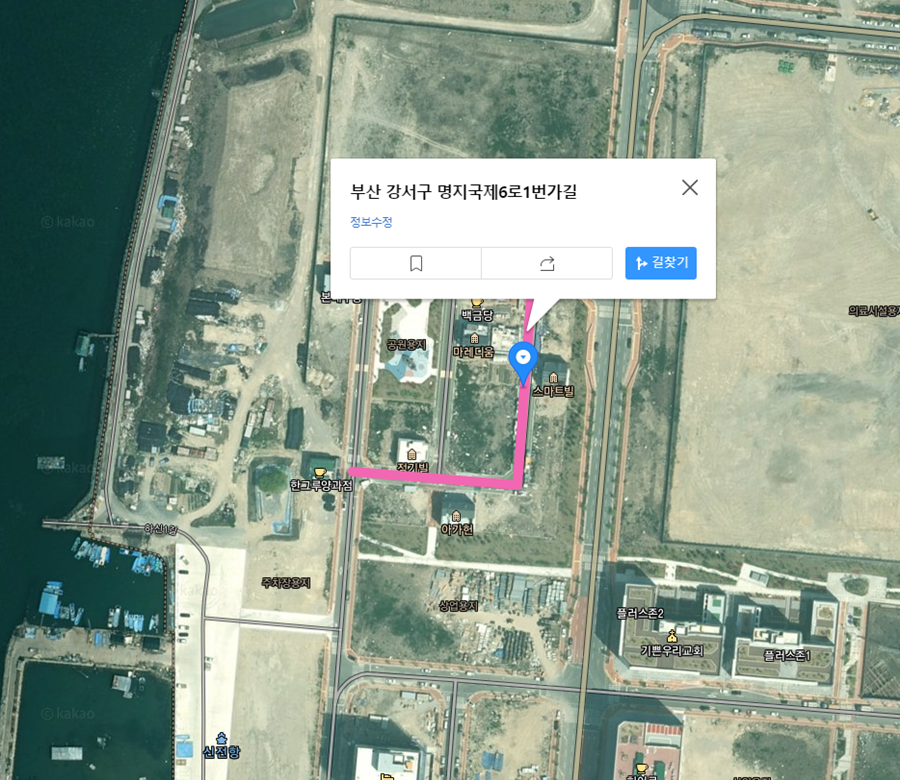Open the 기쁜우리교회 place marker

pos(672,636)
